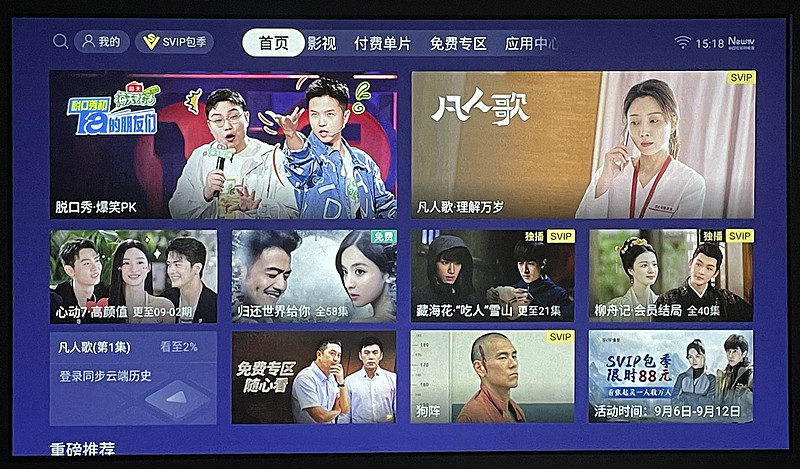Open the 应用中心 tab
Viewport: 800px width, 469px height.
(x=531, y=43)
